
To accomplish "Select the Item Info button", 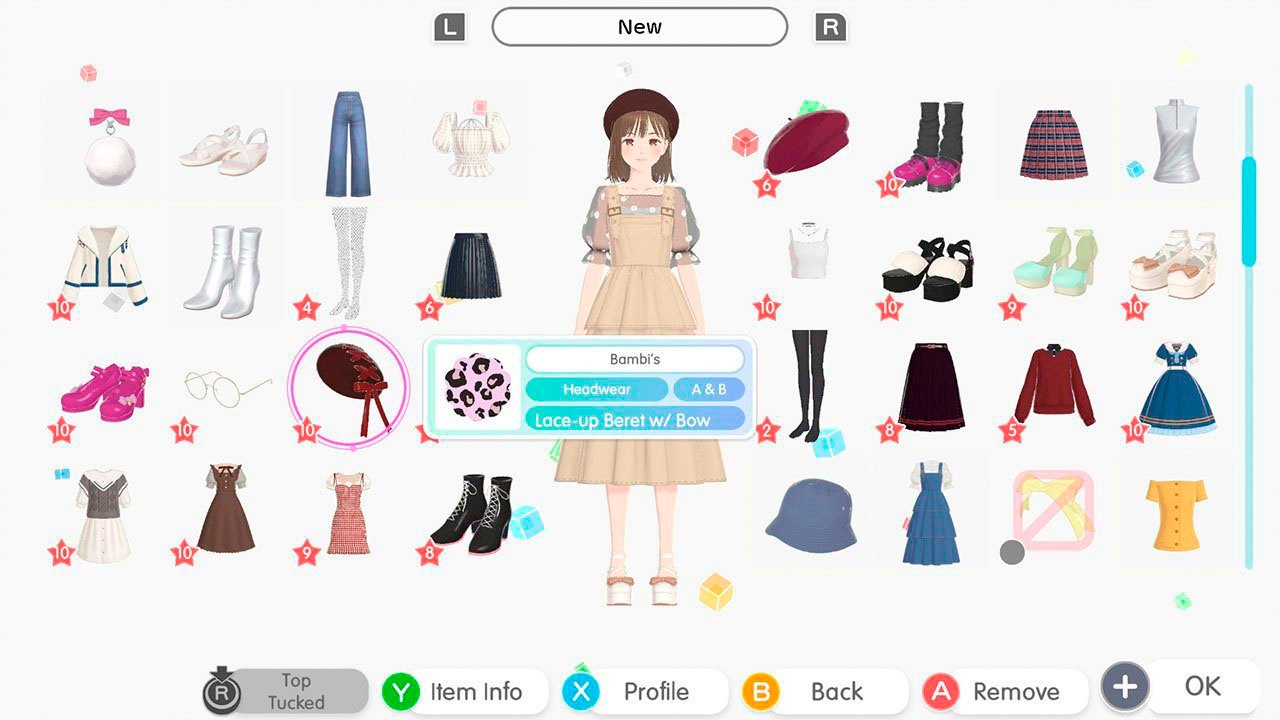I will [465, 691].
